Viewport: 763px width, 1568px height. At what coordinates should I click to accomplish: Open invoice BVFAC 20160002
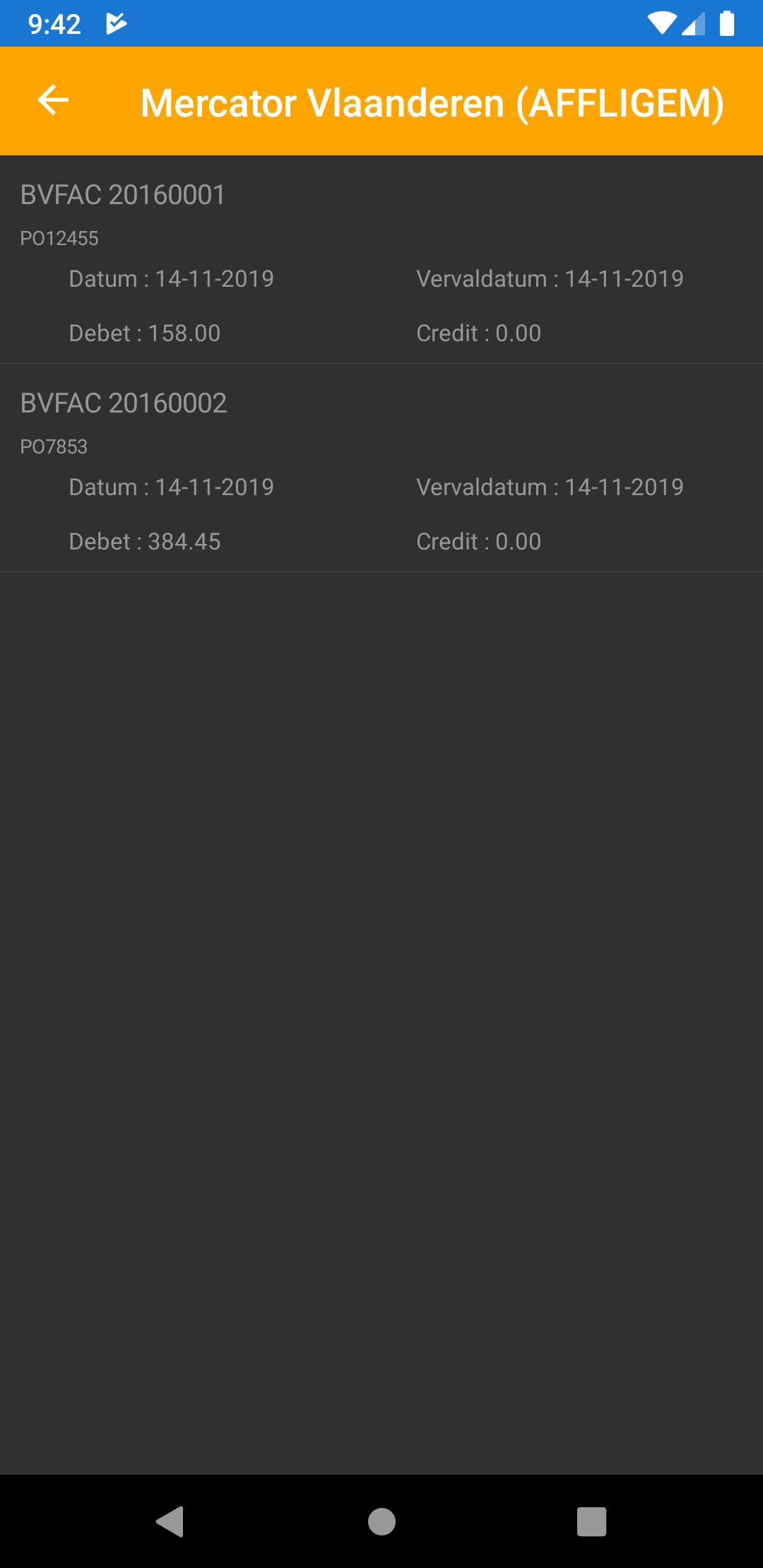coord(381,468)
